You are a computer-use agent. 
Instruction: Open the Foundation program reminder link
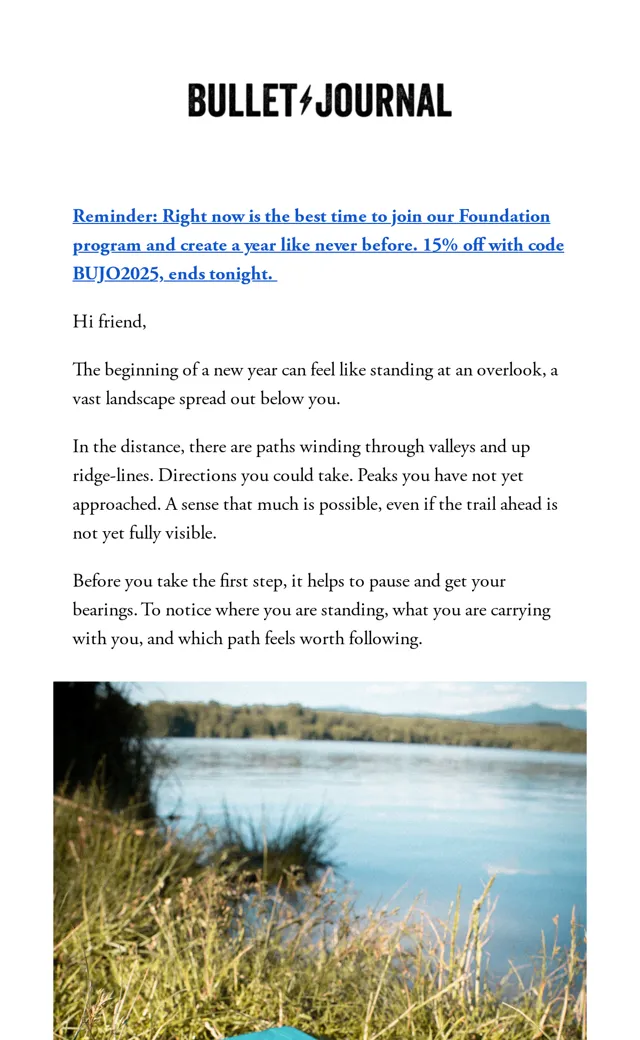pos(318,245)
